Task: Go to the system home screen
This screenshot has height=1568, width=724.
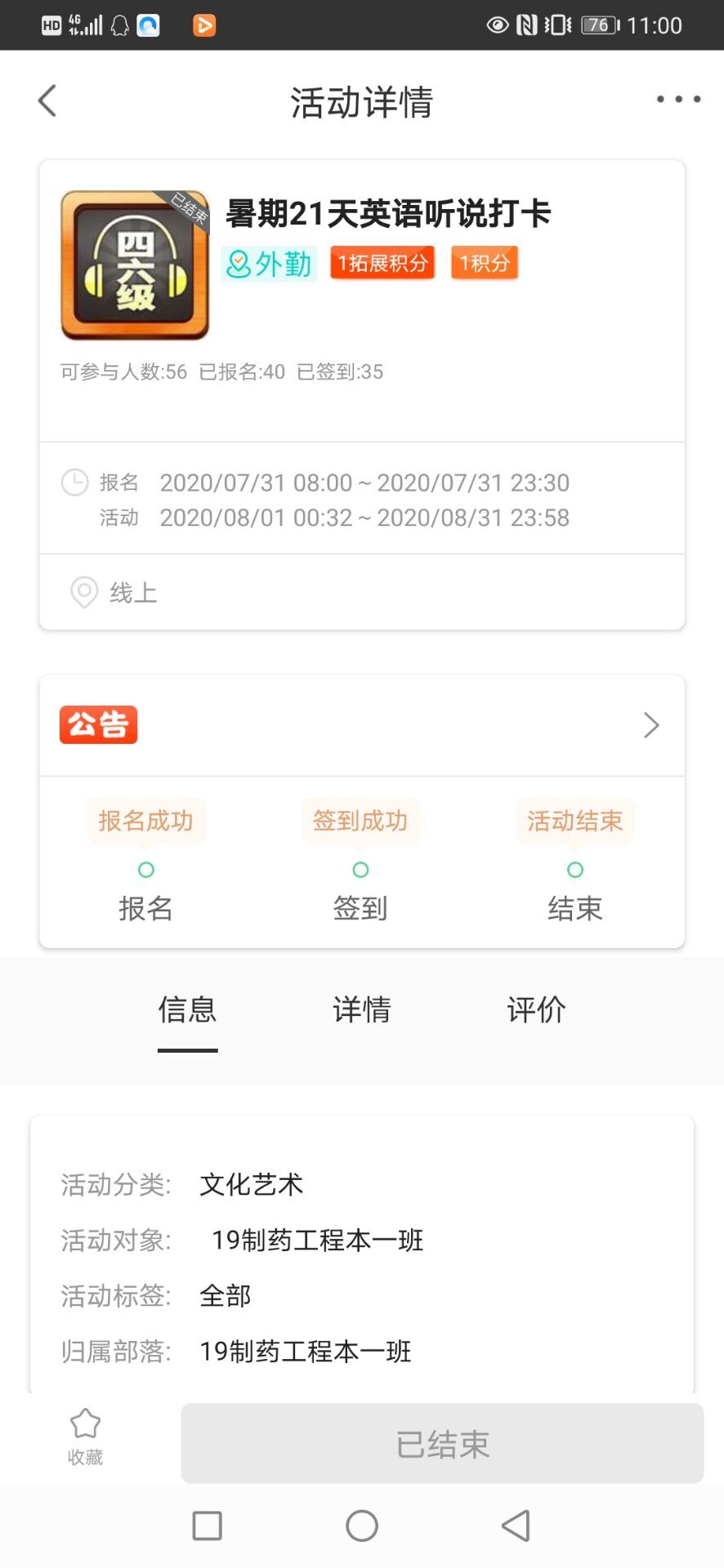Action: pos(361,1526)
